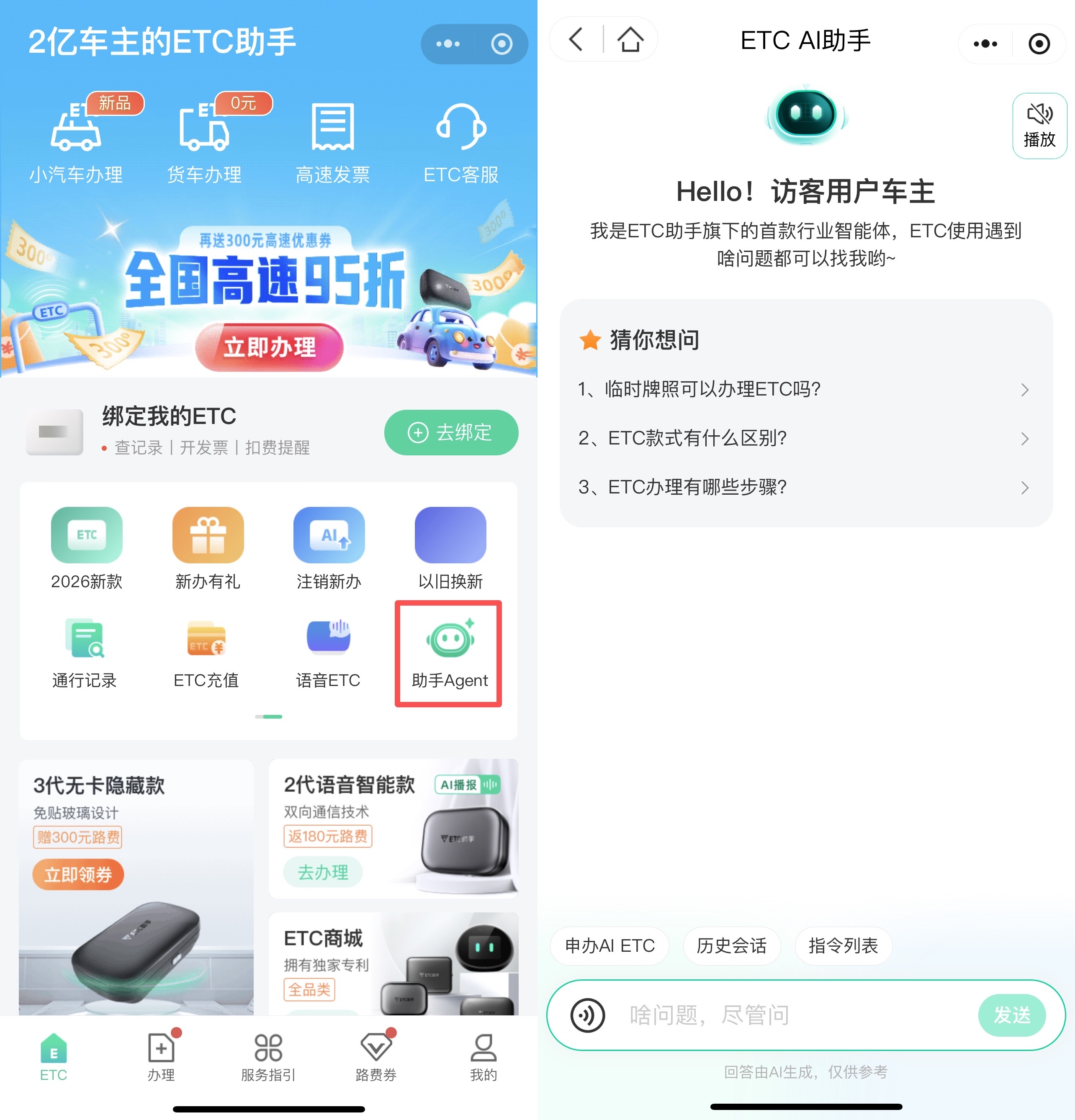The image size is (1075, 1120).
Task: Open 通行记录 travel records
Action: (x=84, y=653)
